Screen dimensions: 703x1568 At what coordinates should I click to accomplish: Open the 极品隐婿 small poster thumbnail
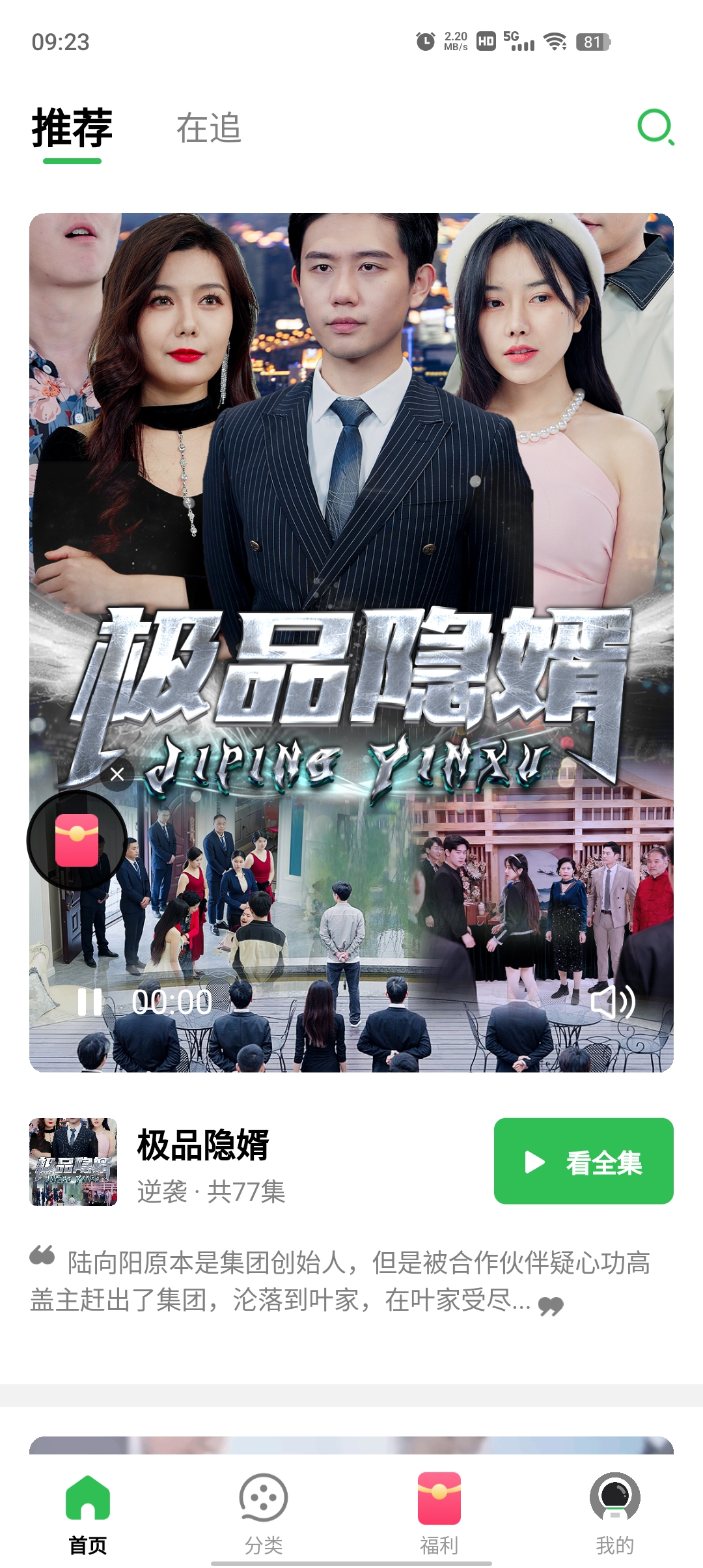tap(74, 1162)
